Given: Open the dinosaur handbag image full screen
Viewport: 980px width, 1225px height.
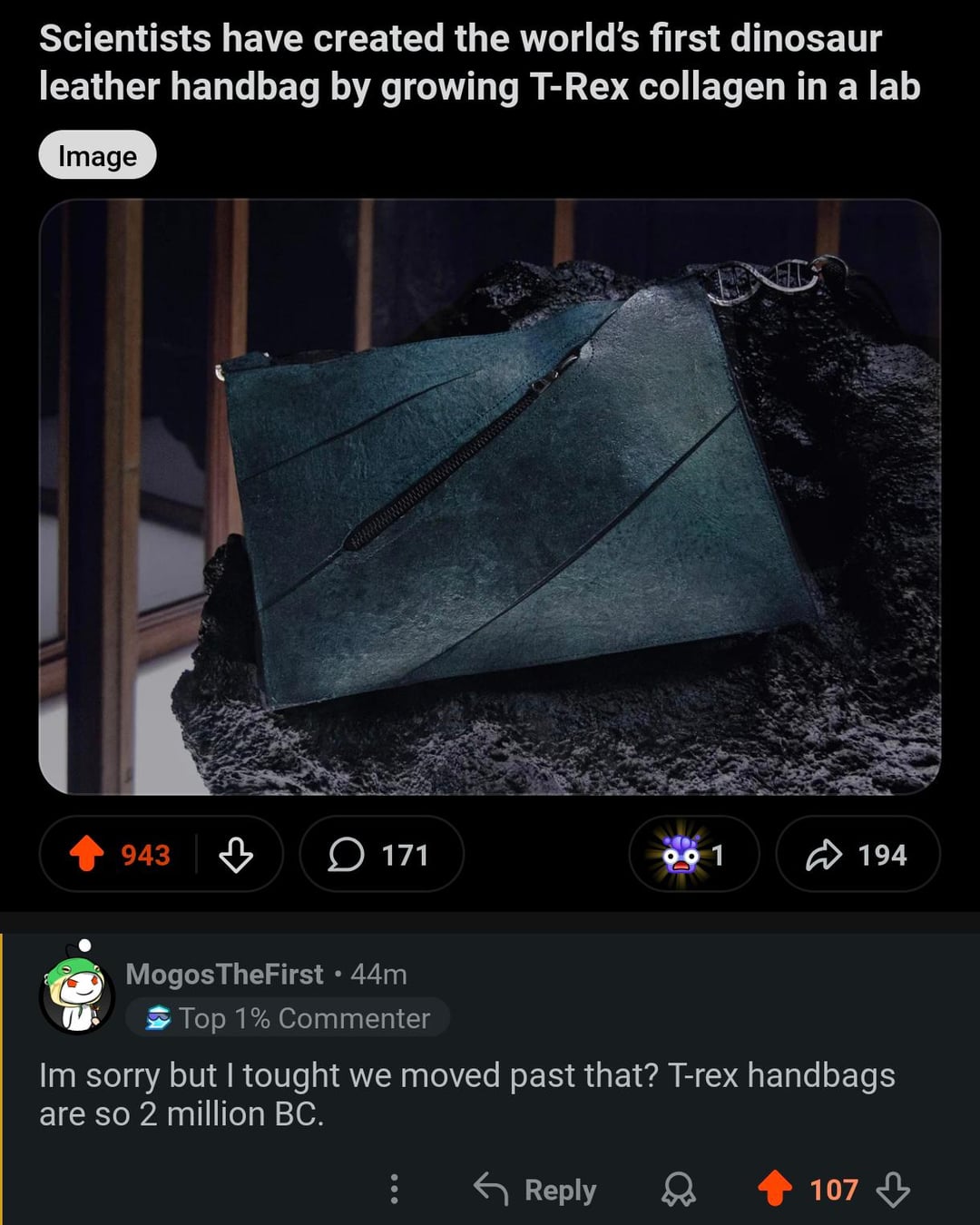Looking at the screenshot, I should point(490,496).
